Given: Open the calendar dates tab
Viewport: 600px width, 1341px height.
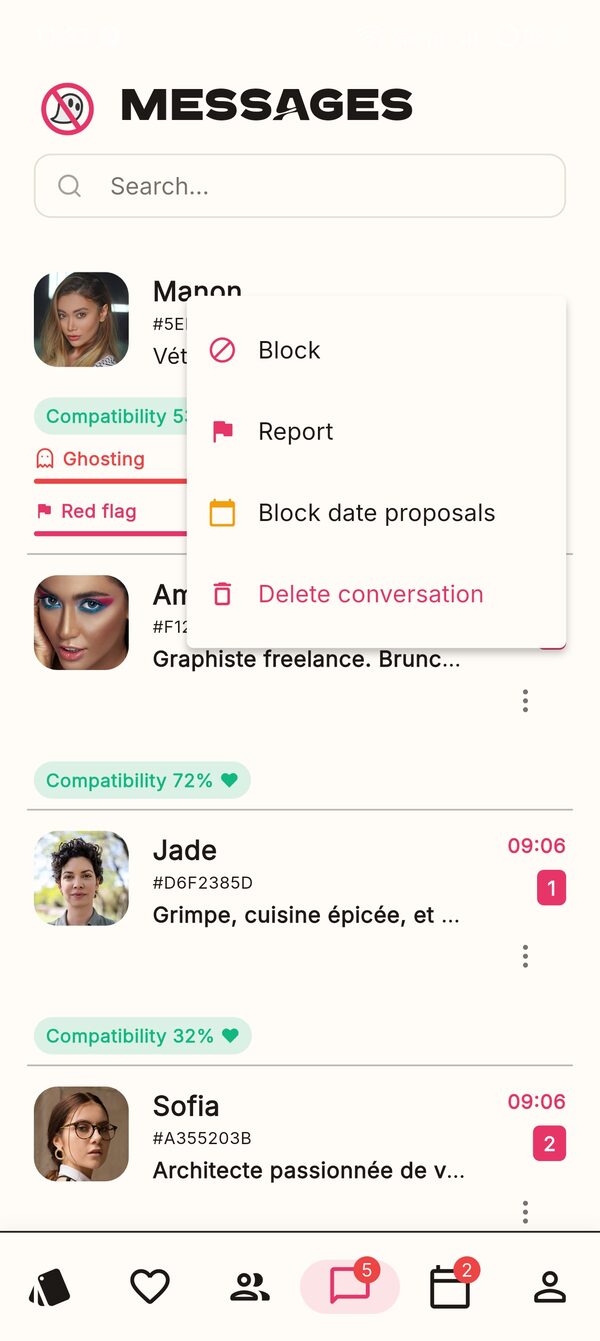Looking at the screenshot, I should 452,1285.
